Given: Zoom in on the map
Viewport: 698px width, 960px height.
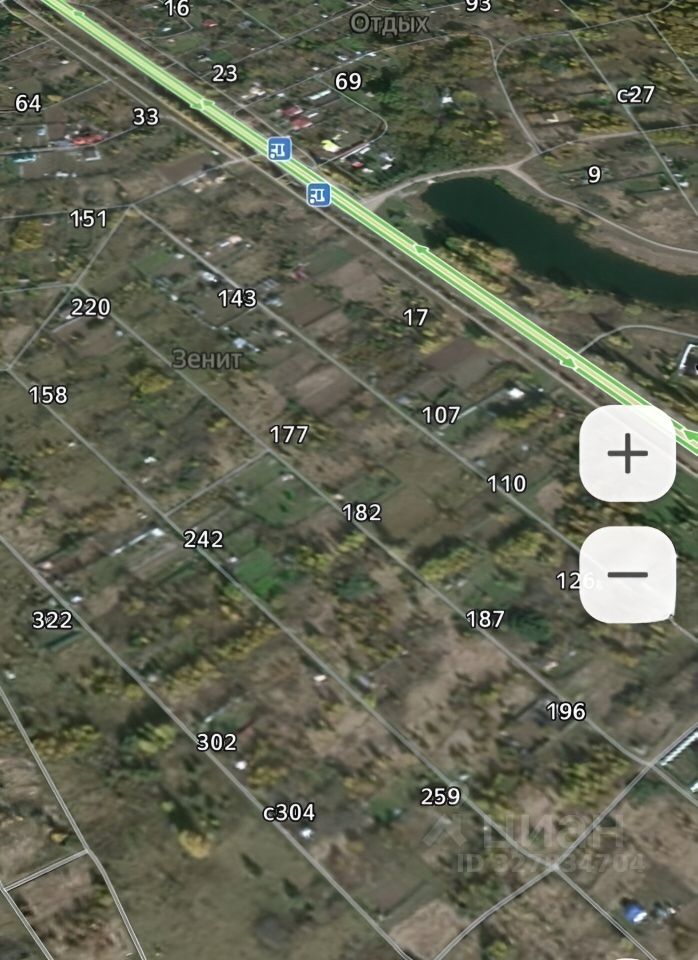Looking at the screenshot, I should (x=627, y=454).
